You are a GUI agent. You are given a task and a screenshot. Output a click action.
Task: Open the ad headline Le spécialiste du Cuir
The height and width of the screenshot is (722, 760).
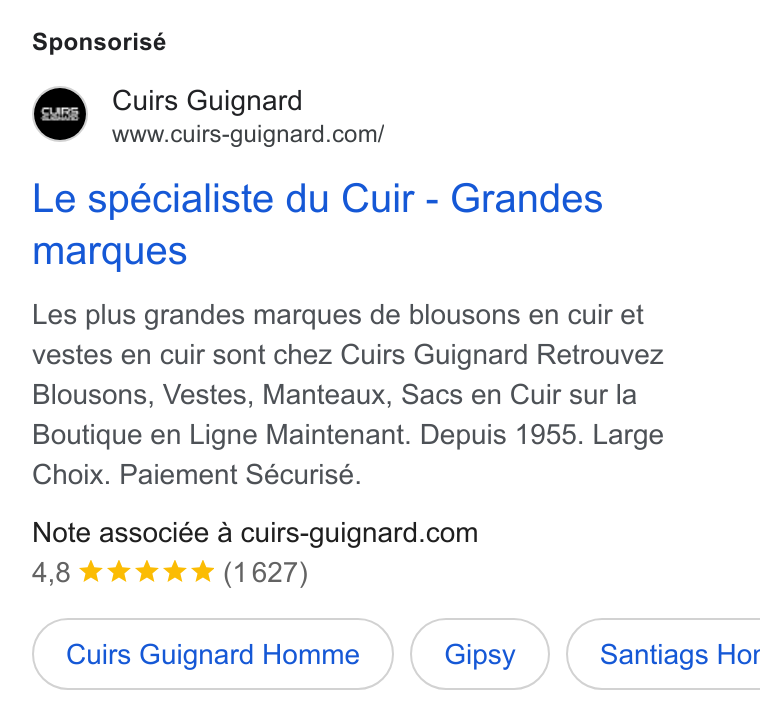[x=317, y=224]
